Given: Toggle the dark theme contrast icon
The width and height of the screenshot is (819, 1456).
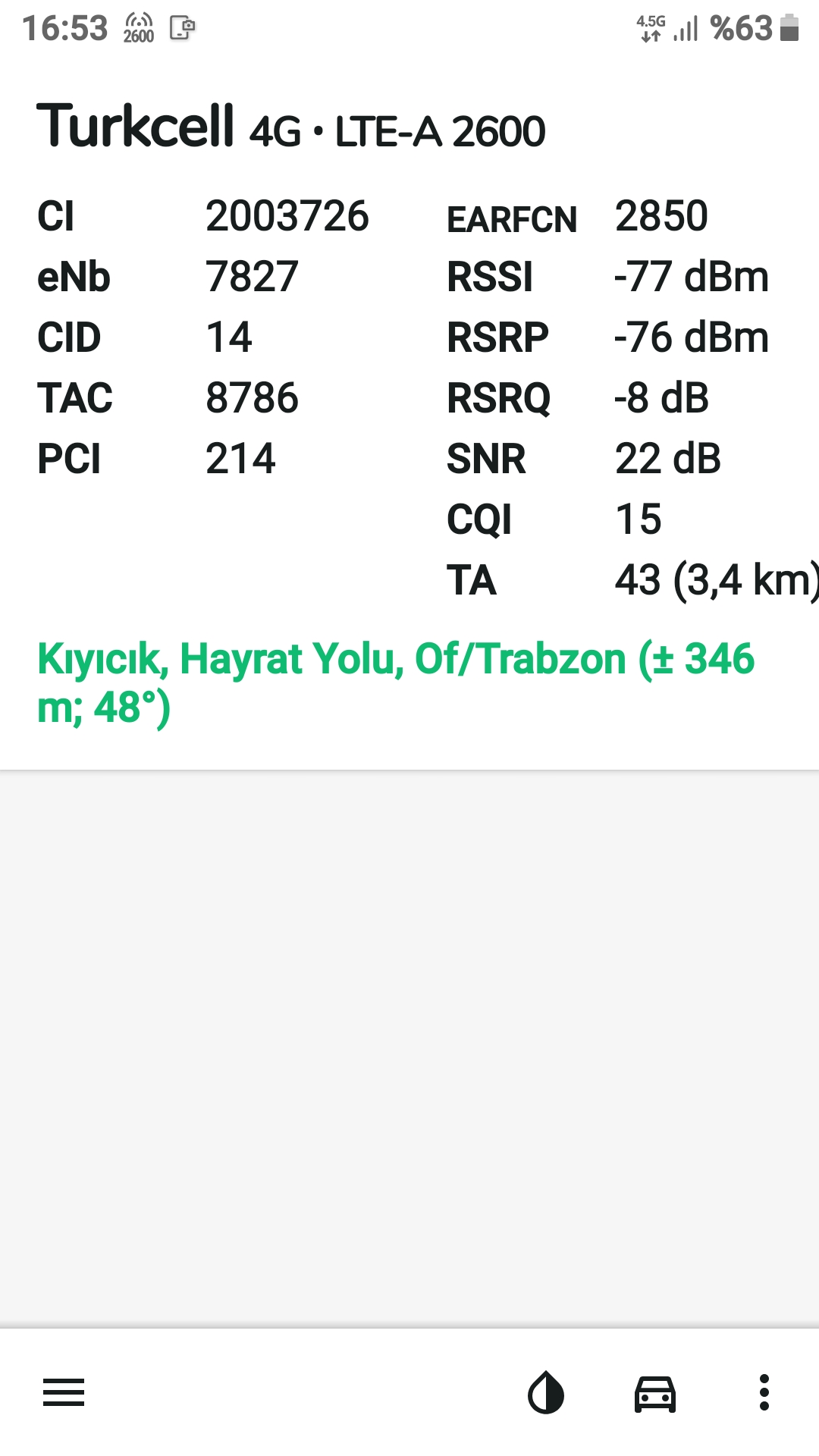Looking at the screenshot, I should pos(546,1392).
